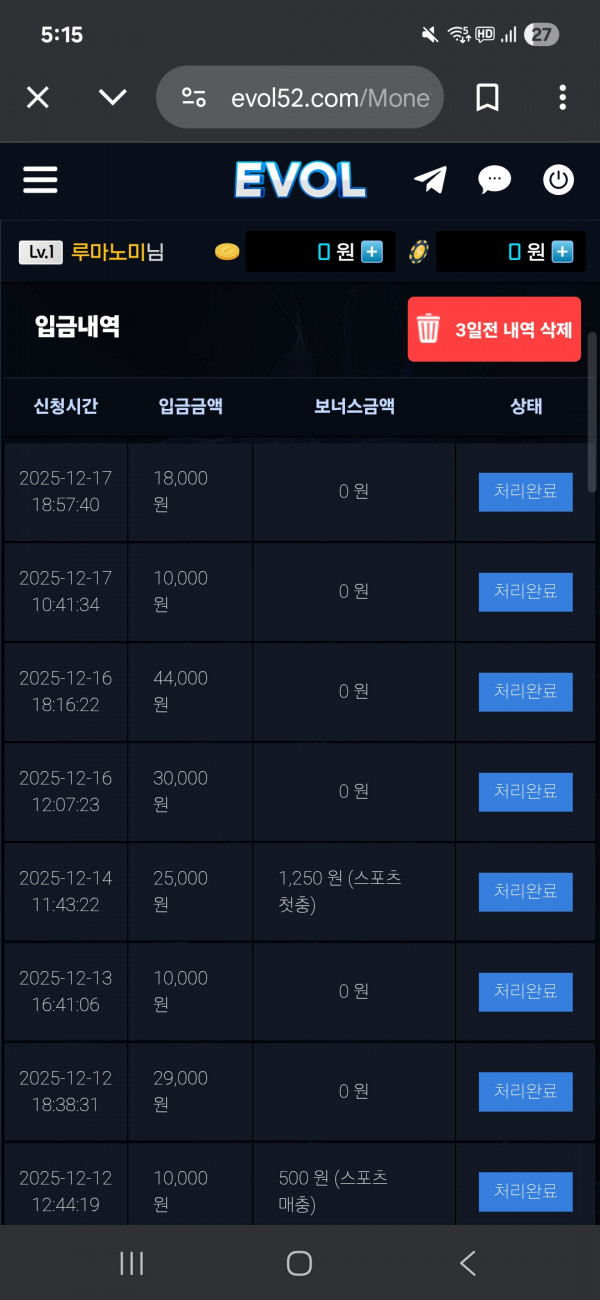
Task: Tap 처리완료 for the 18,000원 deposit
Action: [525, 492]
